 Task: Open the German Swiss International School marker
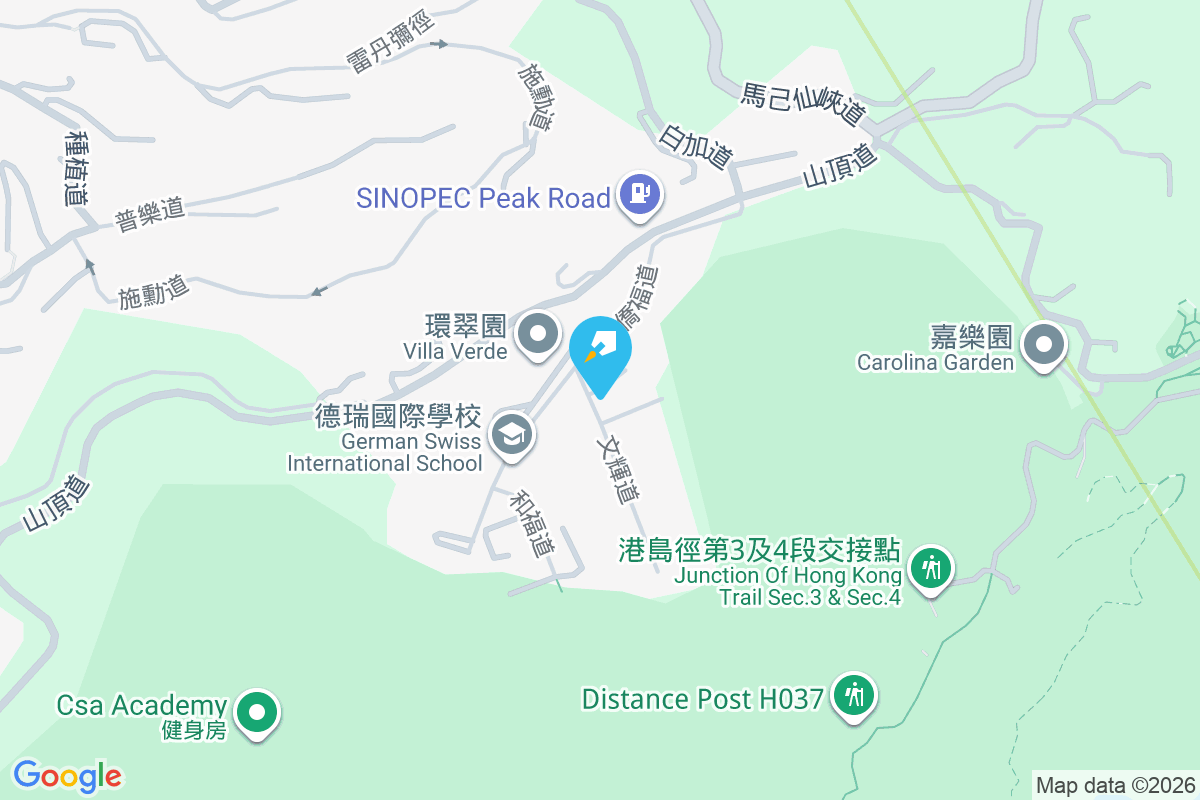click(x=512, y=434)
